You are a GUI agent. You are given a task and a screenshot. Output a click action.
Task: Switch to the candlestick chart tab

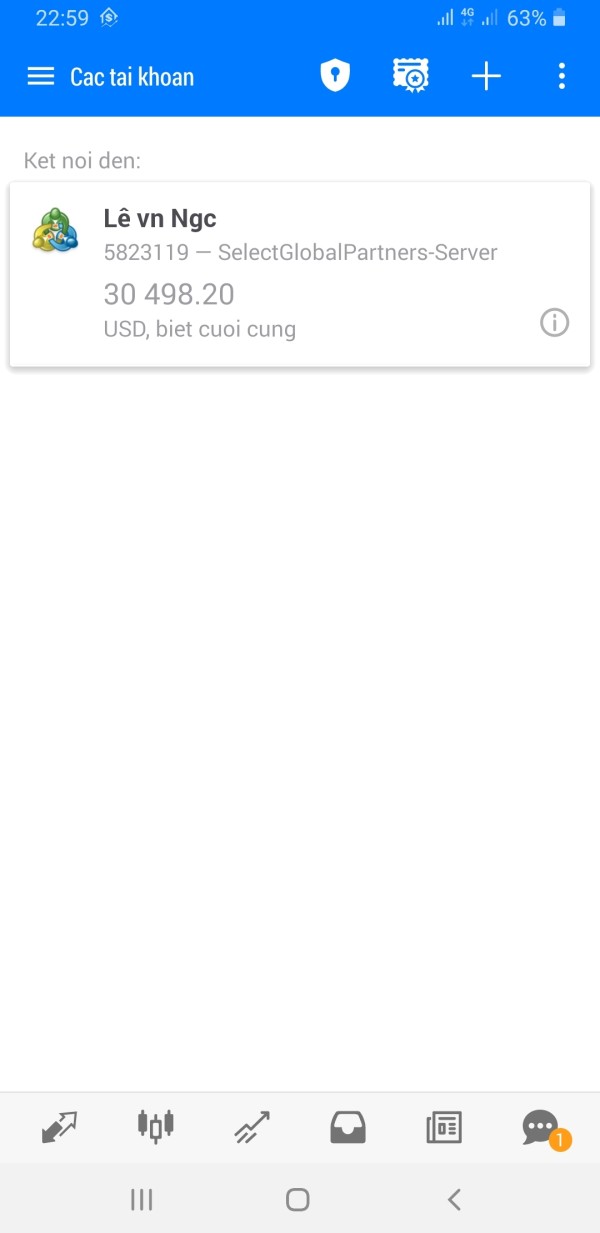click(155, 1126)
